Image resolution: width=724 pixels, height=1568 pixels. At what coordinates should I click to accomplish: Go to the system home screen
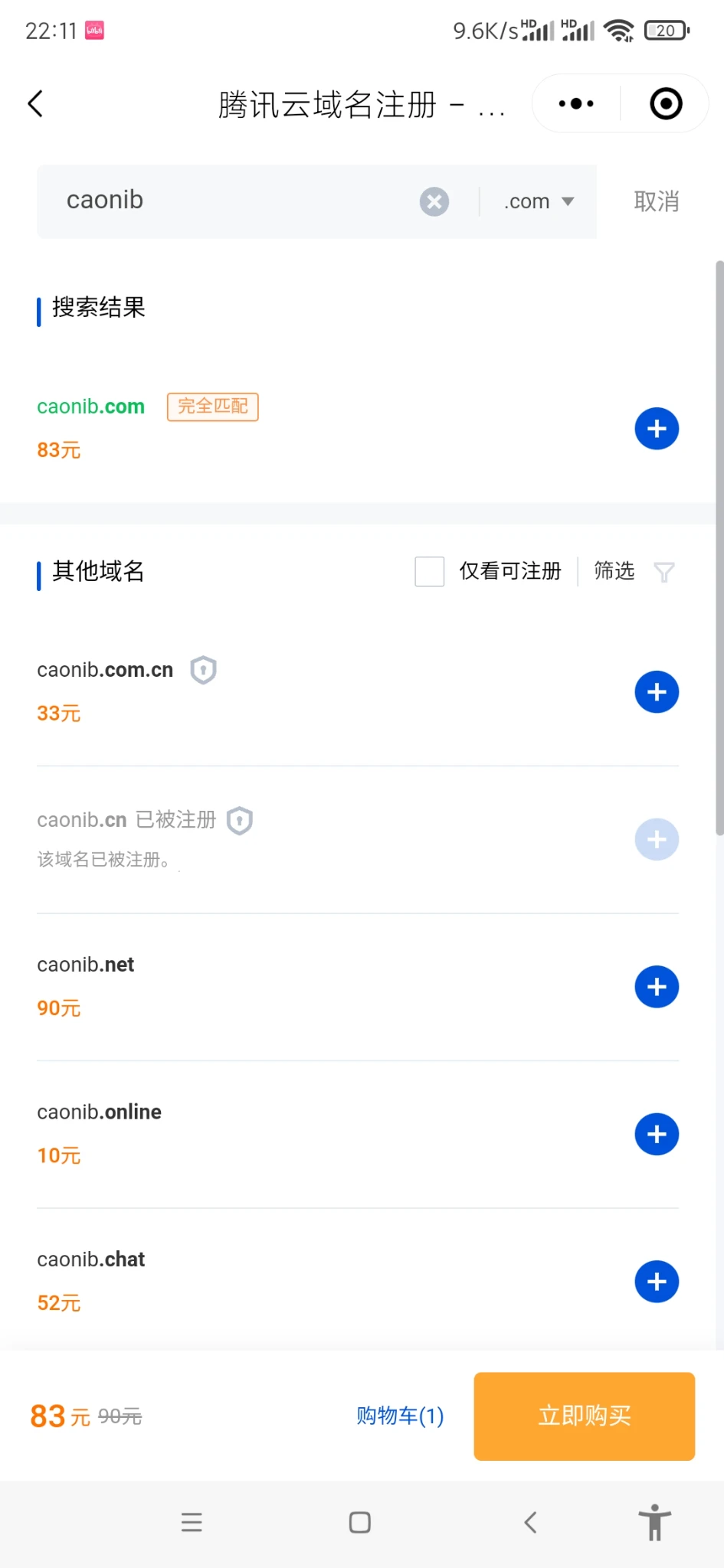360,1522
